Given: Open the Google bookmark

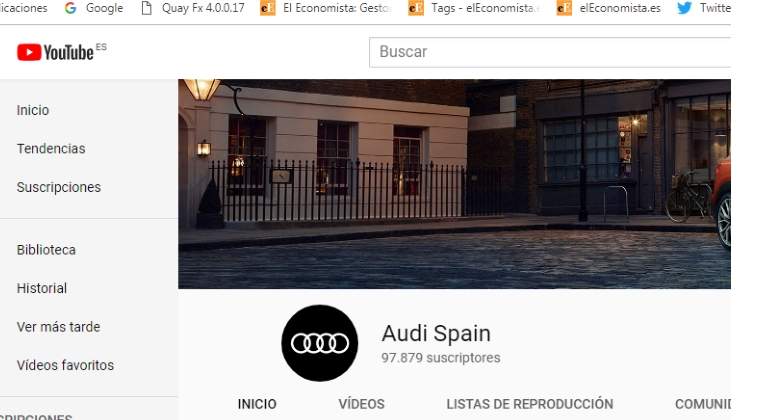Looking at the screenshot, I should click(94, 8).
